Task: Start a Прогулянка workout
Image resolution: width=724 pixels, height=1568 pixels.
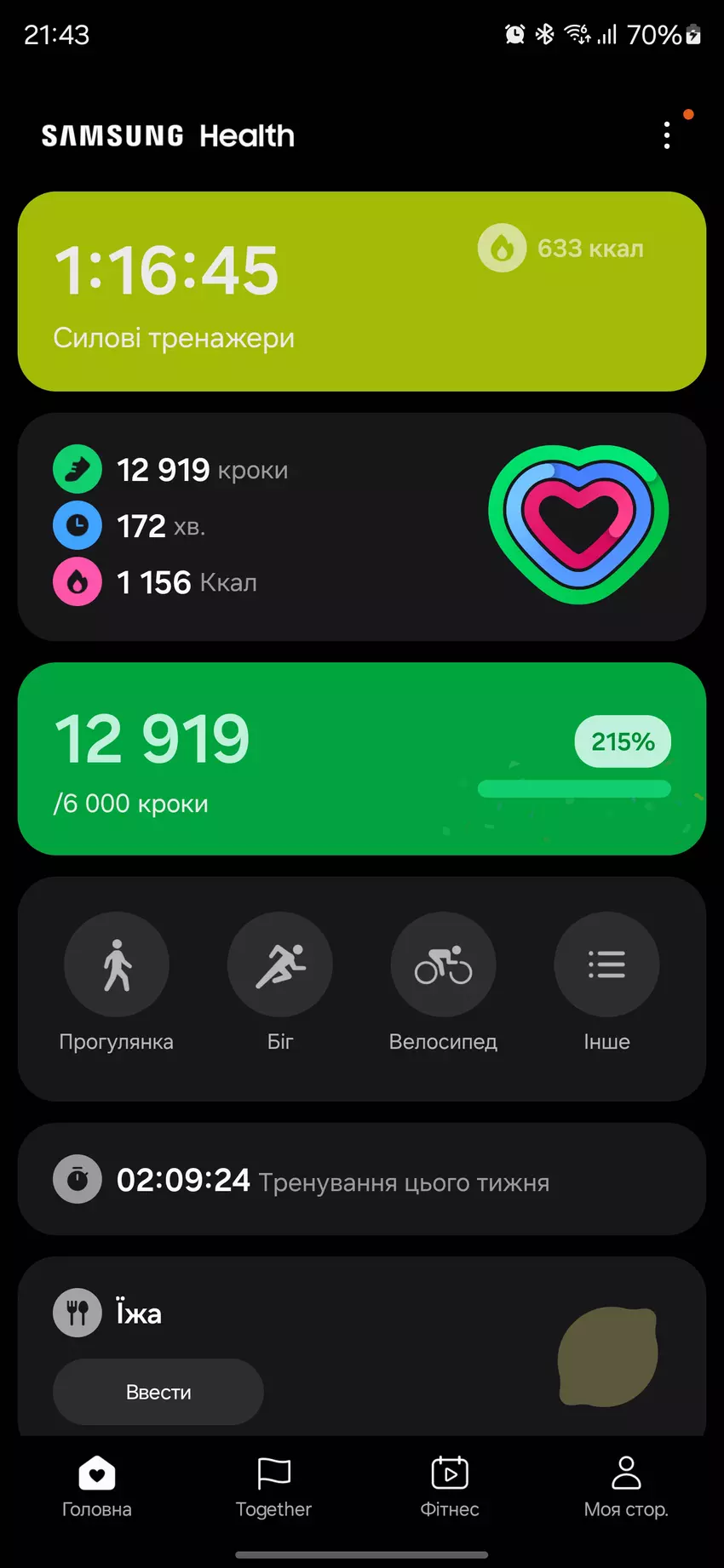Action: [x=117, y=964]
